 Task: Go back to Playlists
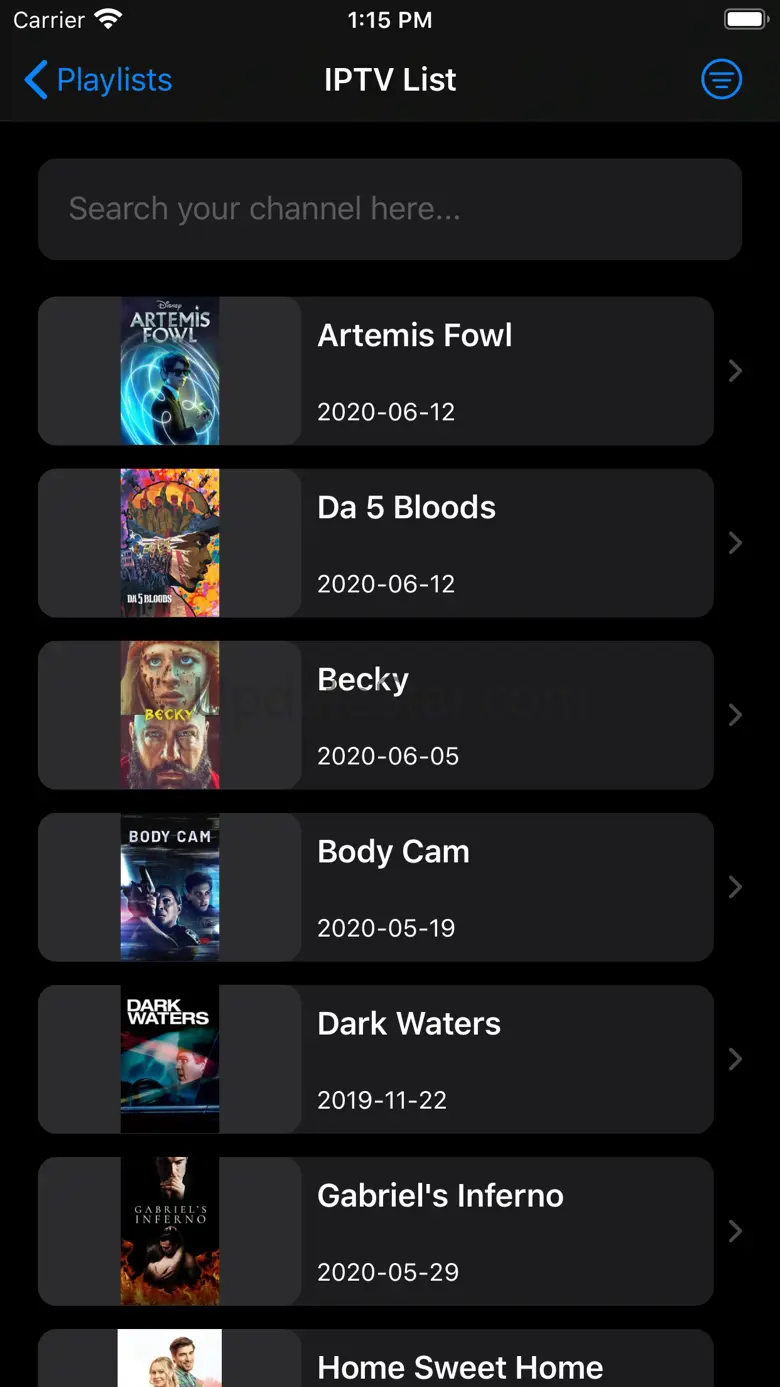point(98,80)
